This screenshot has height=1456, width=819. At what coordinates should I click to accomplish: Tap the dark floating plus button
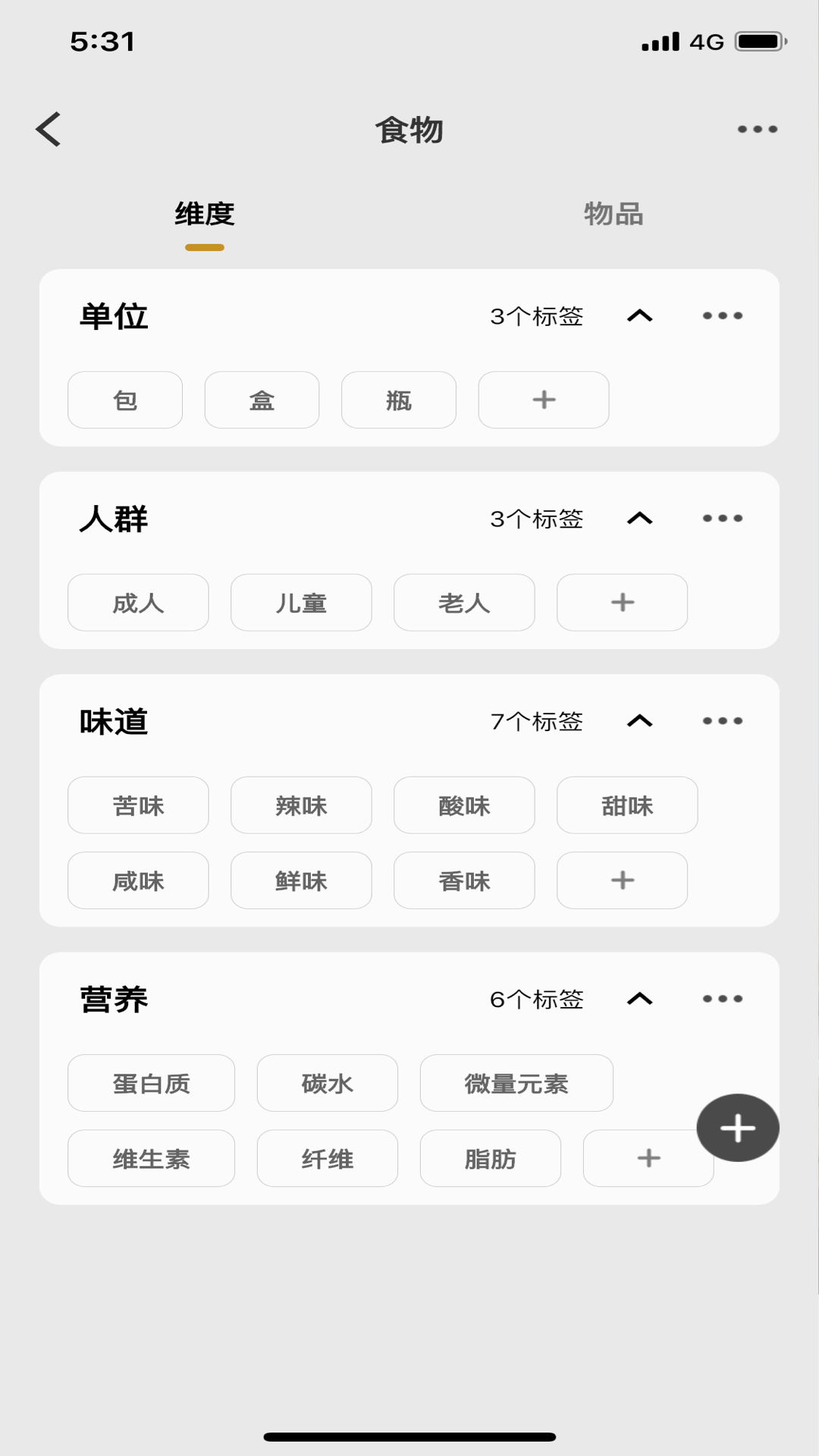737,1128
